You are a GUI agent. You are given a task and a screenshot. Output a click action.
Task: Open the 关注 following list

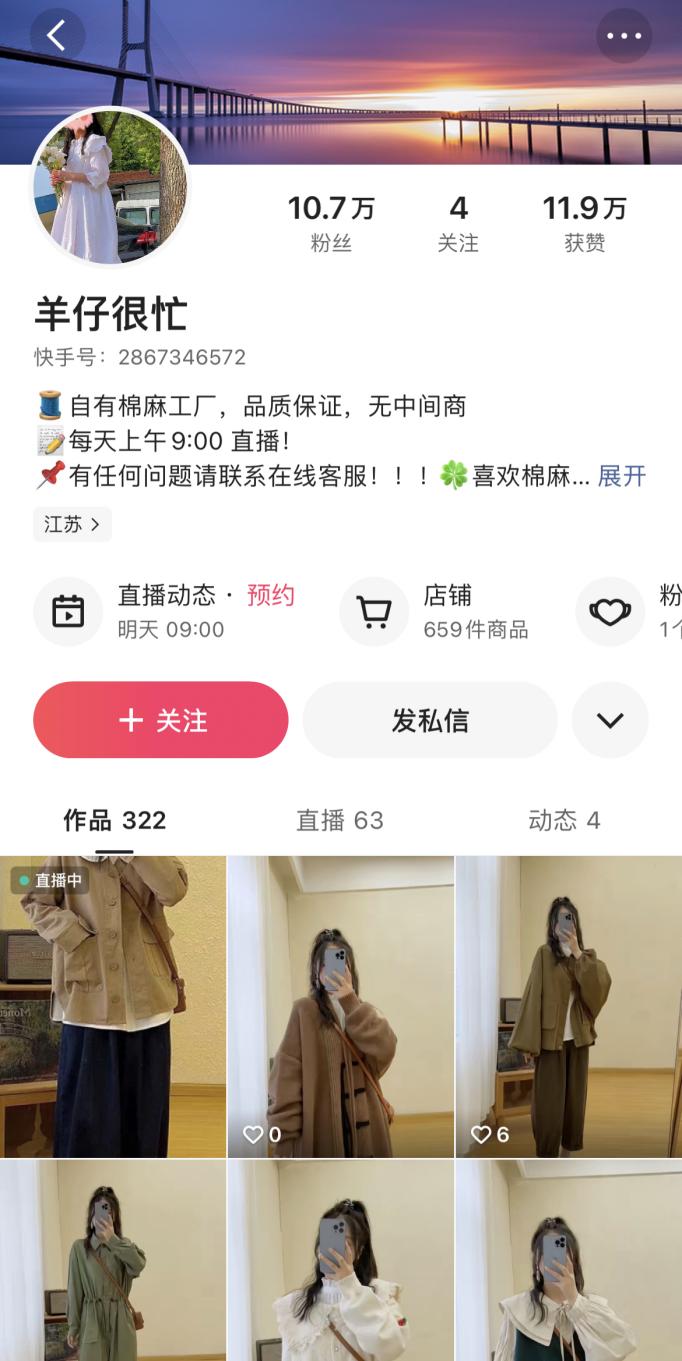click(458, 222)
